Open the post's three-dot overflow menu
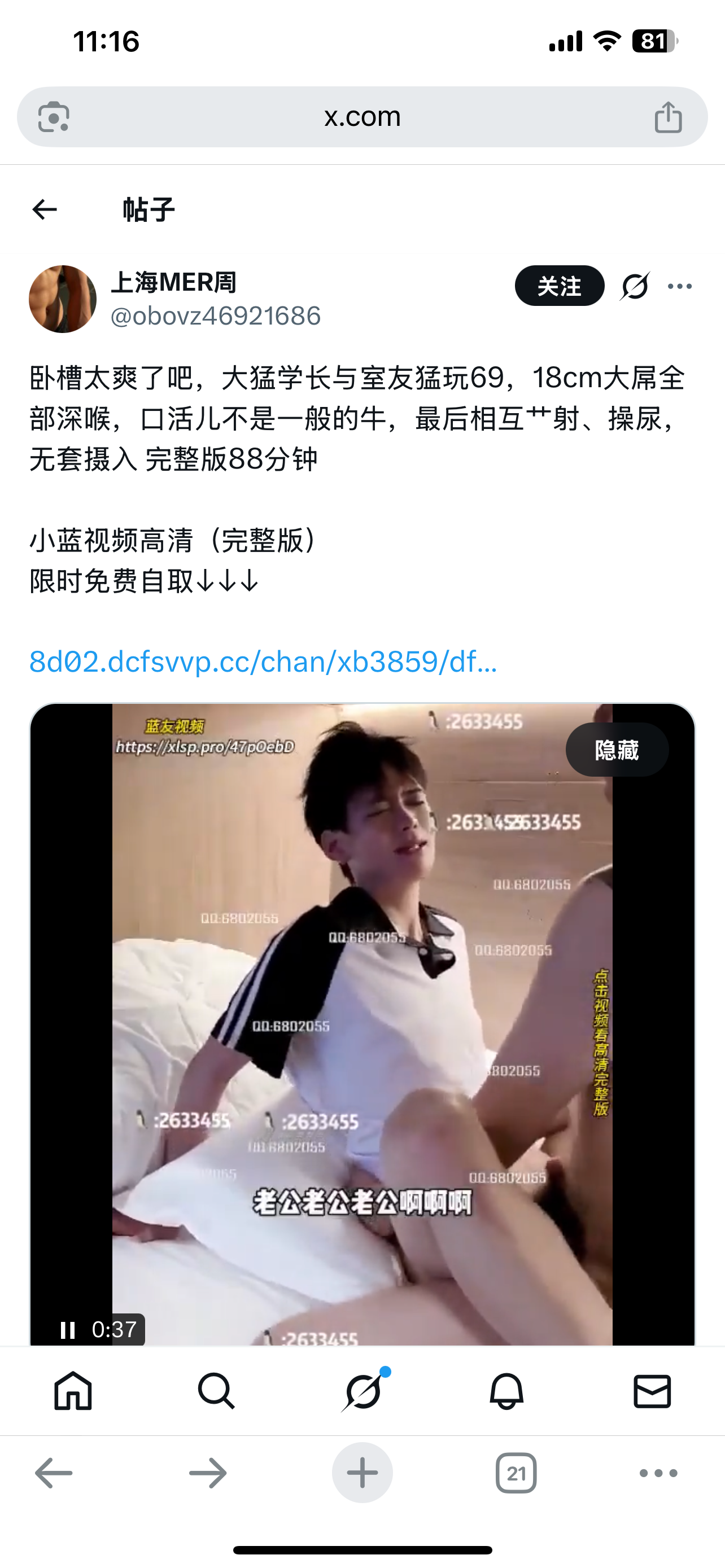The width and height of the screenshot is (725, 1568). pos(679,286)
